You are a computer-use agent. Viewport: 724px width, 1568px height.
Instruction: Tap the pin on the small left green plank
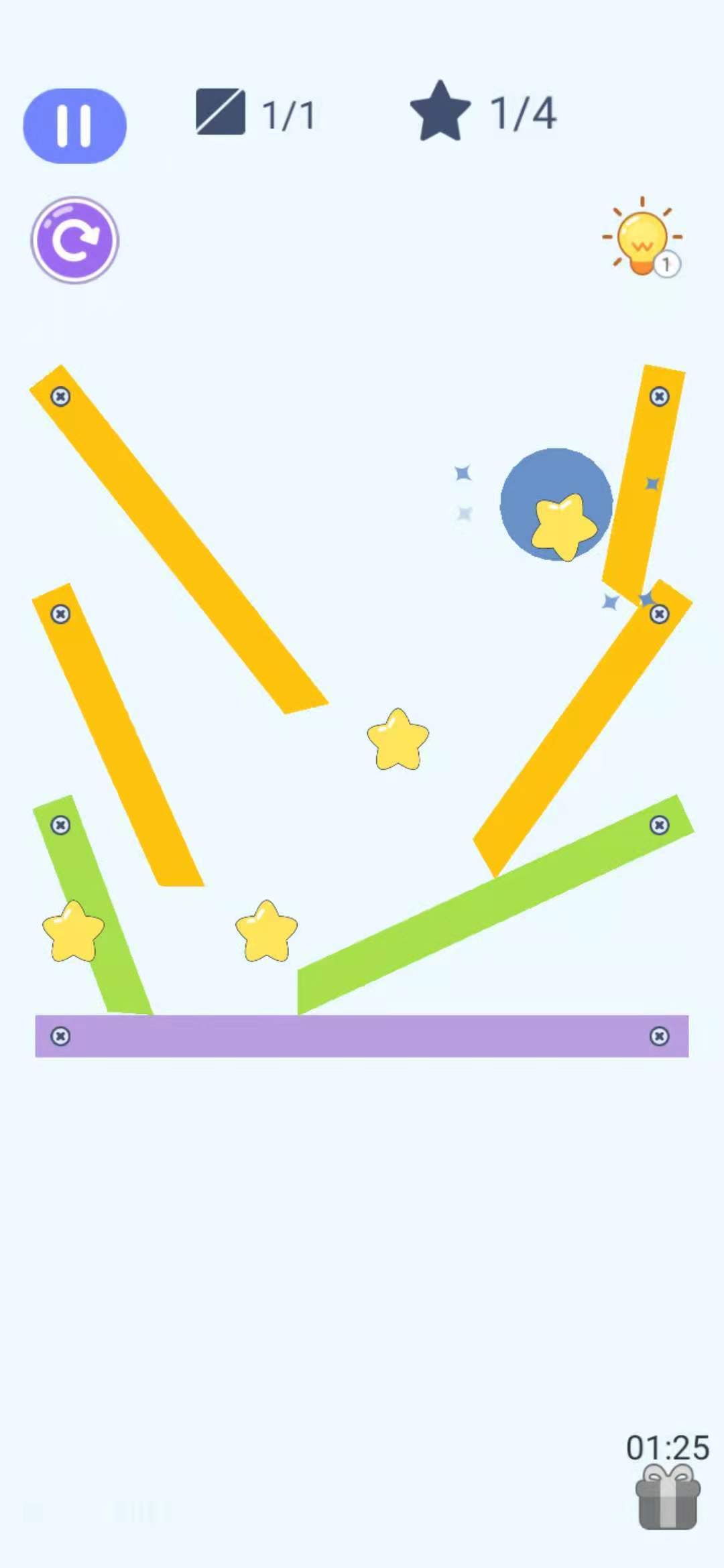[61, 825]
